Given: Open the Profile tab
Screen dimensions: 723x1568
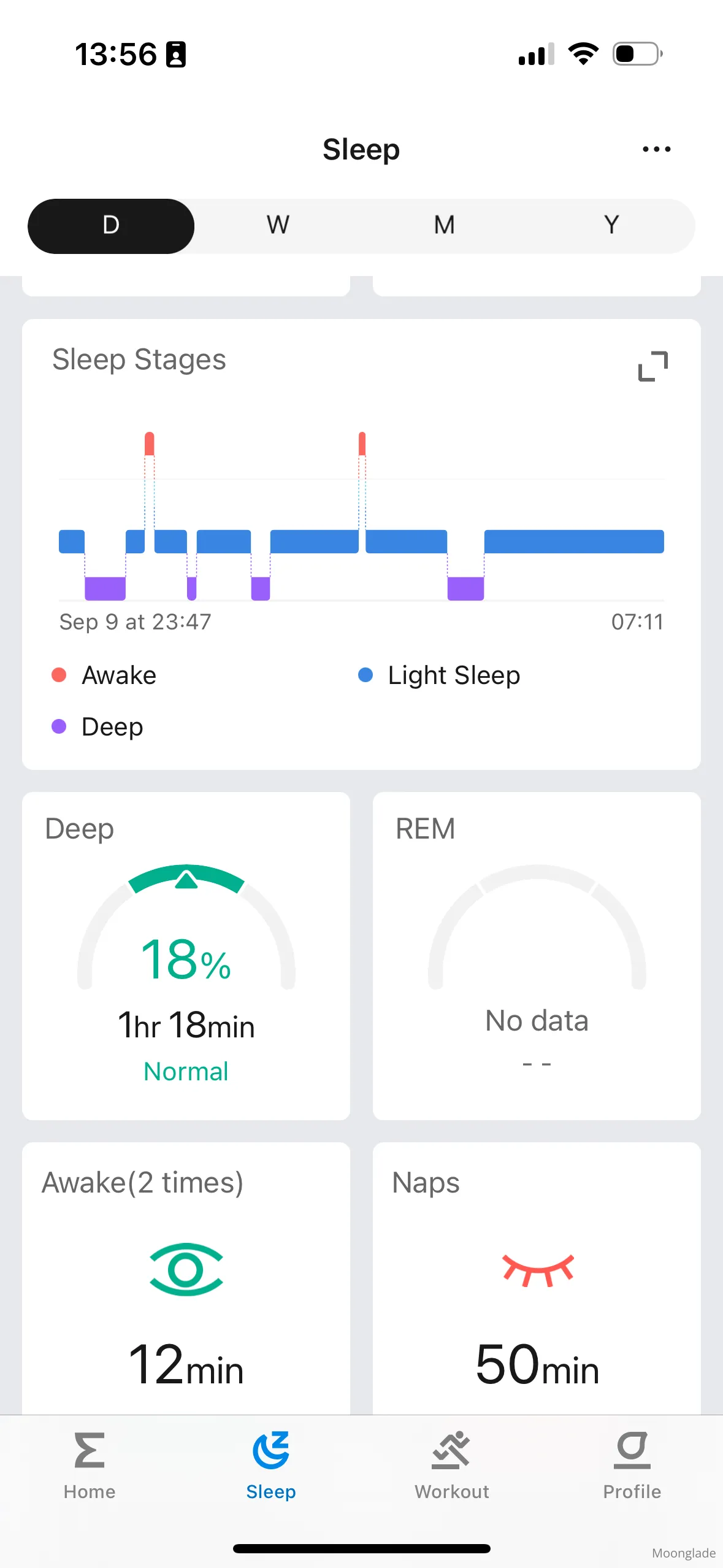Looking at the screenshot, I should coord(632,1465).
